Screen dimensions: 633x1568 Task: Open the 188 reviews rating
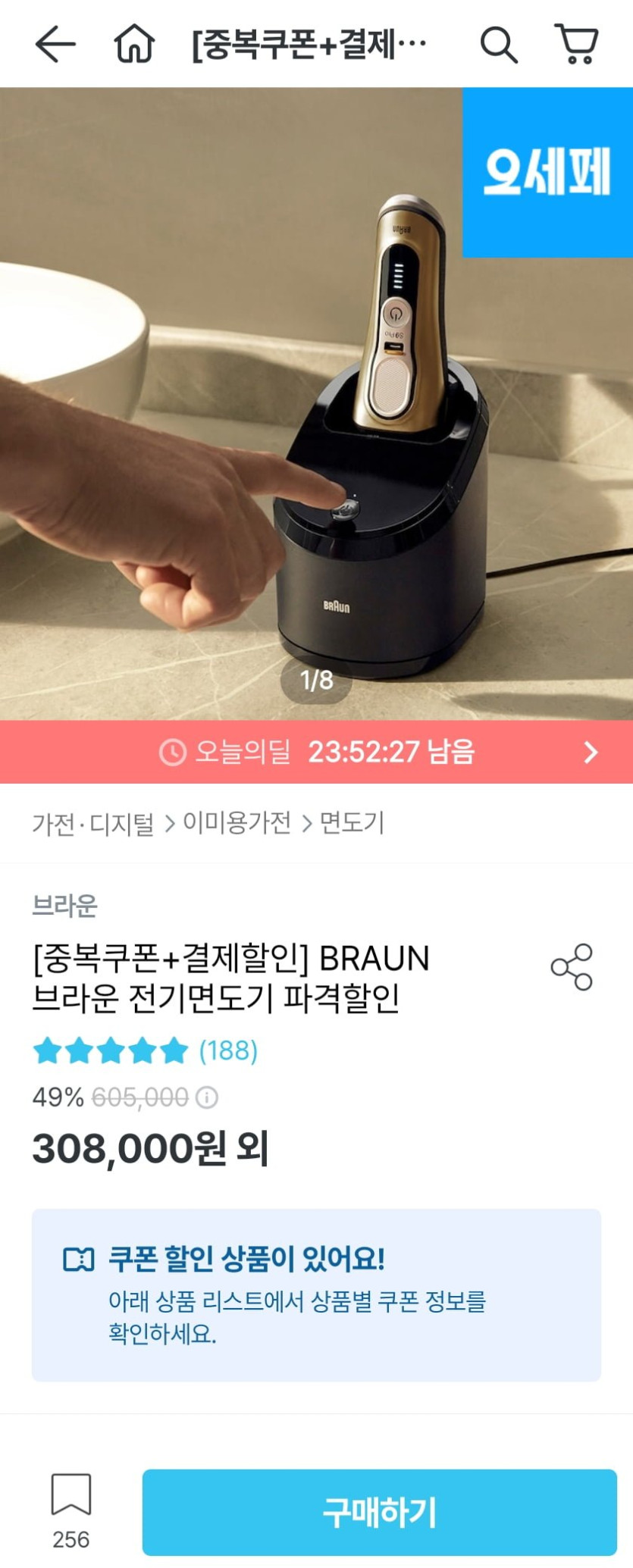(x=146, y=1051)
